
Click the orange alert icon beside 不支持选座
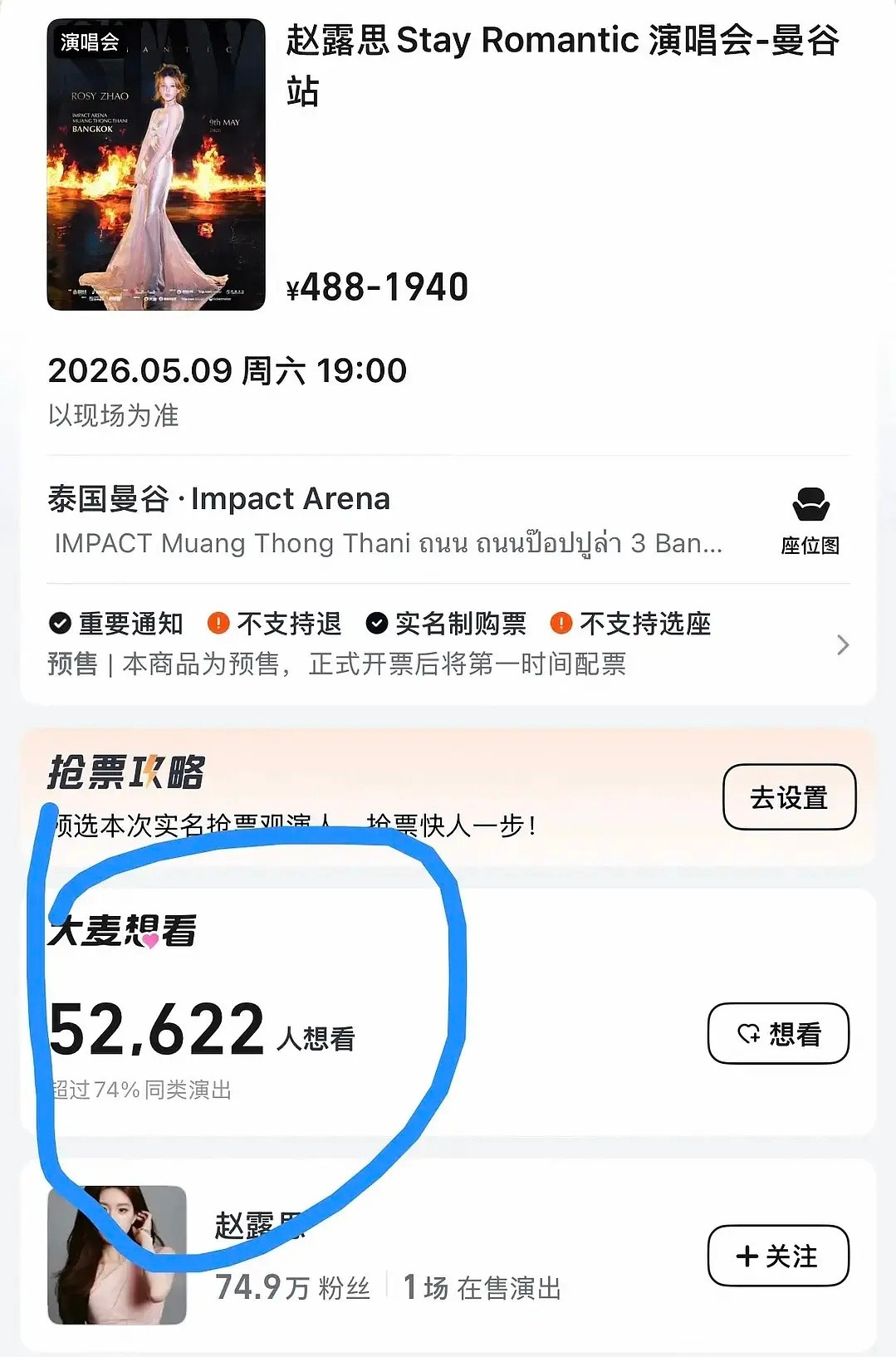coord(561,625)
